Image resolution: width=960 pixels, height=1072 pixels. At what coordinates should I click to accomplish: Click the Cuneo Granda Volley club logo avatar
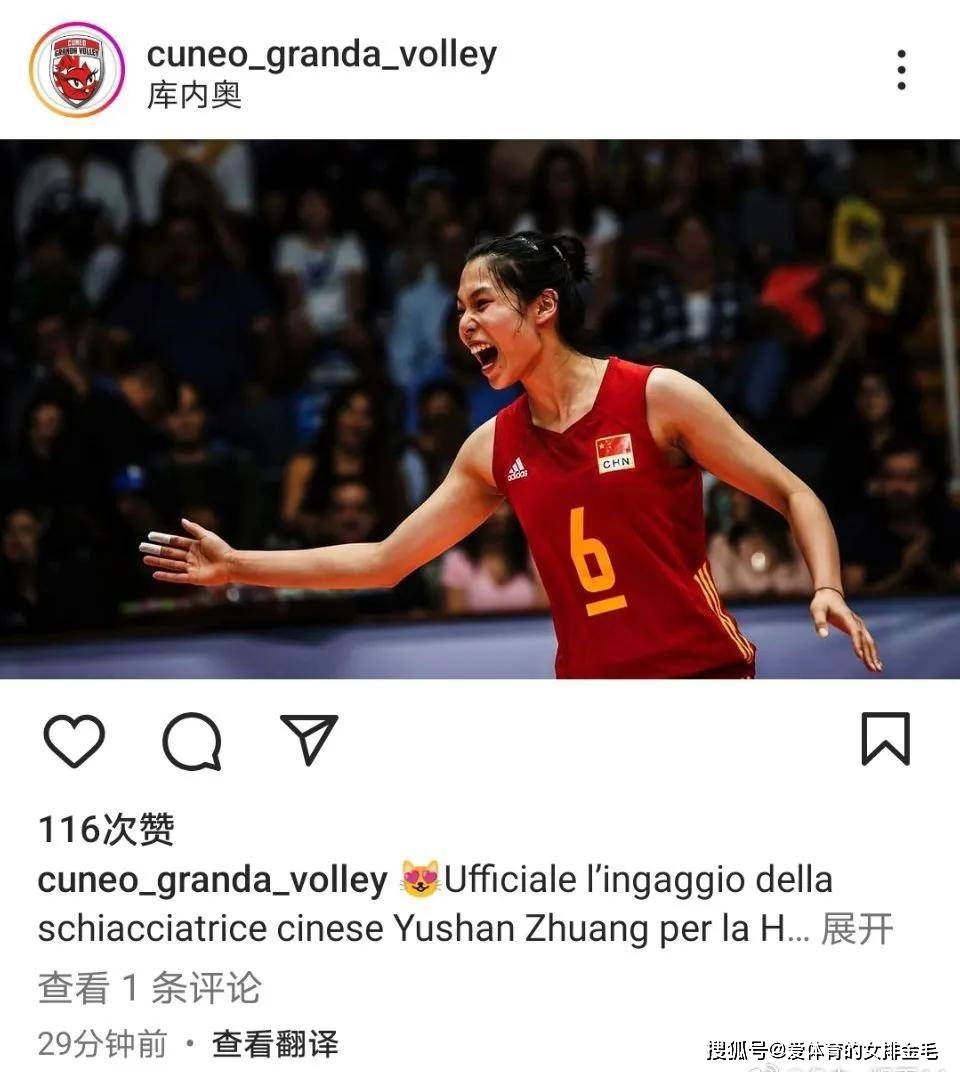pos(80,68)
